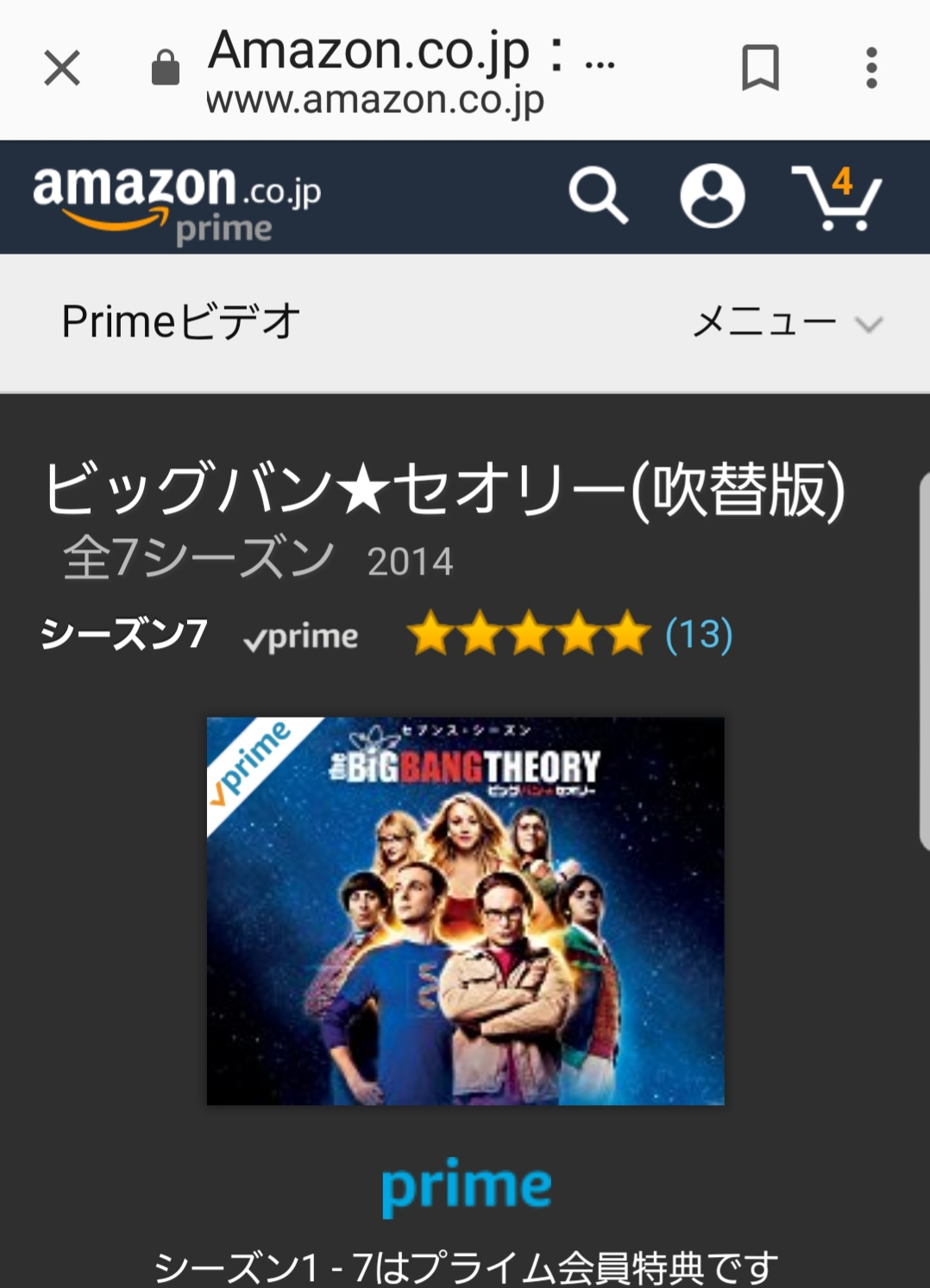
Task: Bookmark this Amazon page
Action: [x=760, y=67]
